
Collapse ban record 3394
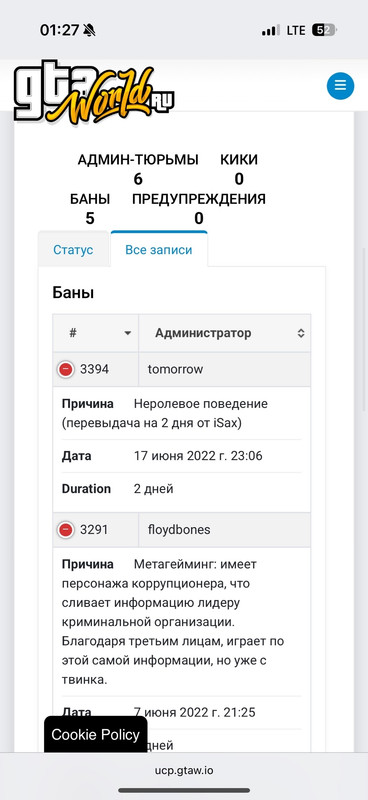pyautogui.click(x=65, y=369)
